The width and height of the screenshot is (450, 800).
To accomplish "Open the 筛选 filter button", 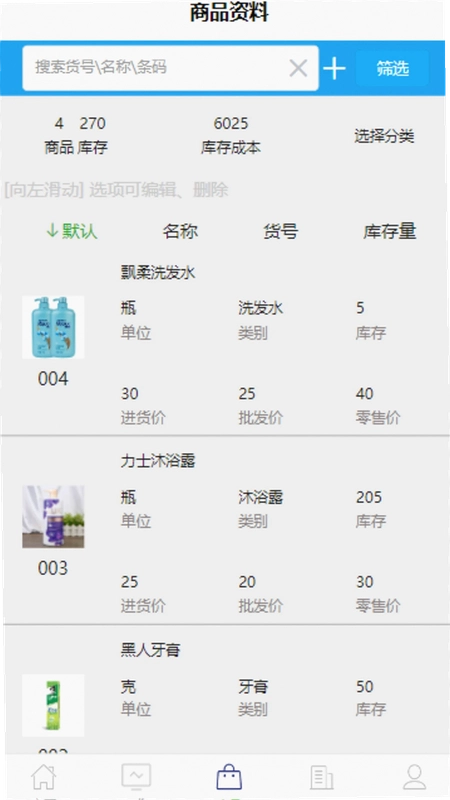I will pos(392,68).
